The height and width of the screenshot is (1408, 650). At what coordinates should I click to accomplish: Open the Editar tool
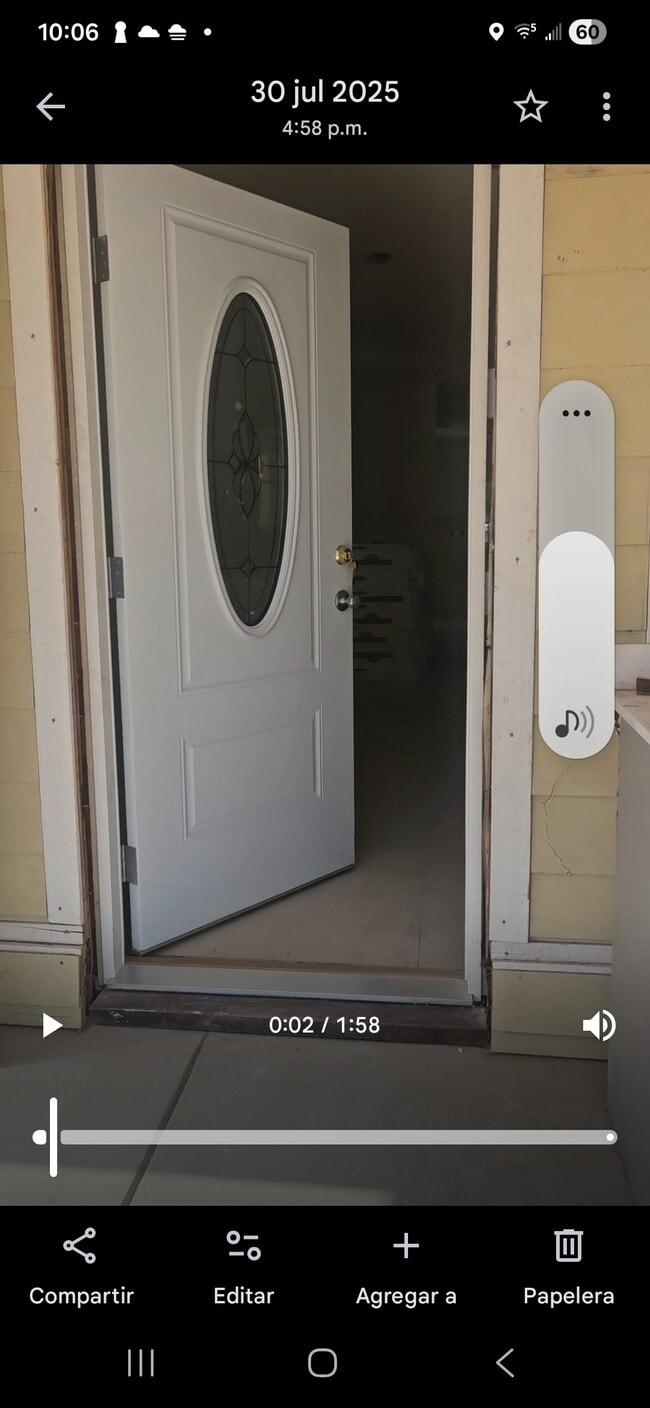[243, 1266]
